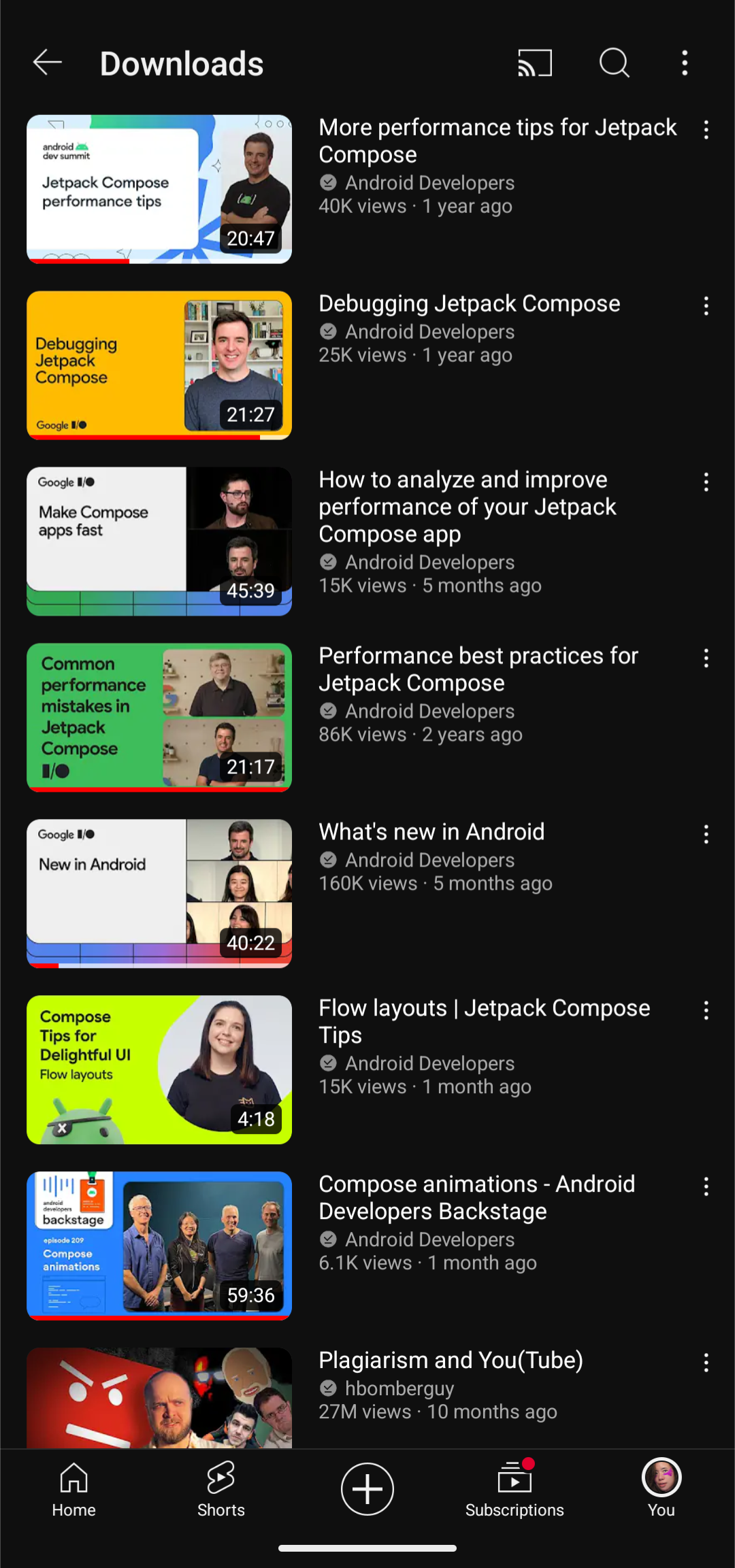
Task: Open options for Plagiarism and You(Tube)
Action: (x=706, y=1363)
